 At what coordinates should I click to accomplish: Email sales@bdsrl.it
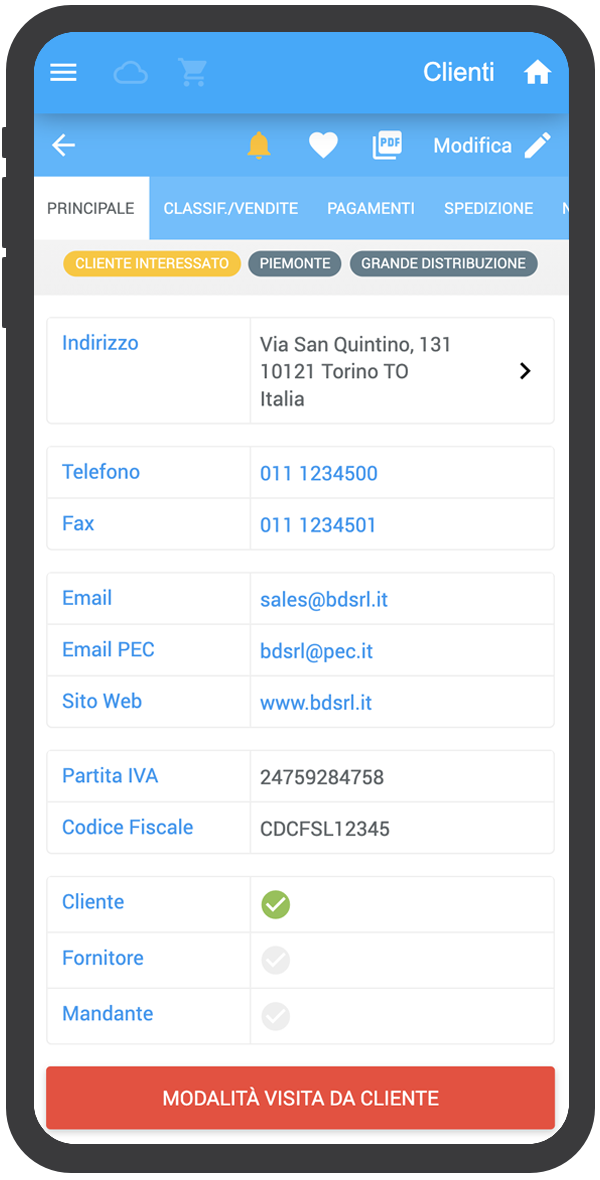tap(324, 600)
